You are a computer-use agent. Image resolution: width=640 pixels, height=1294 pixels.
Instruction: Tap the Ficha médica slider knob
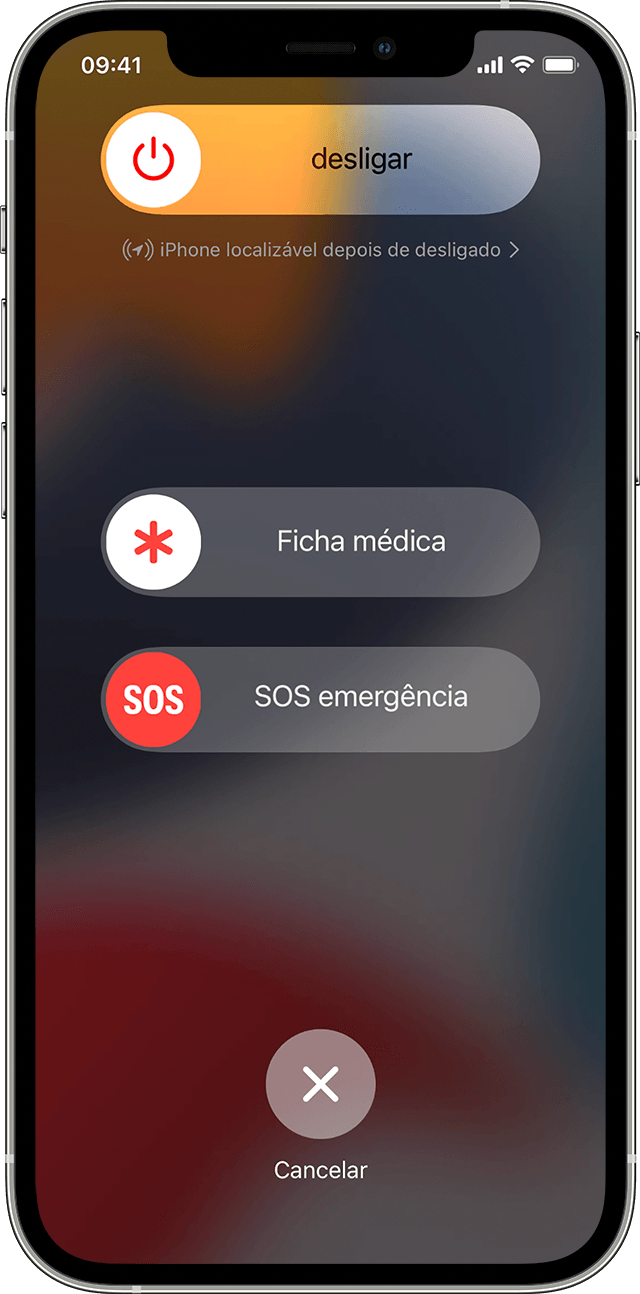154,542
